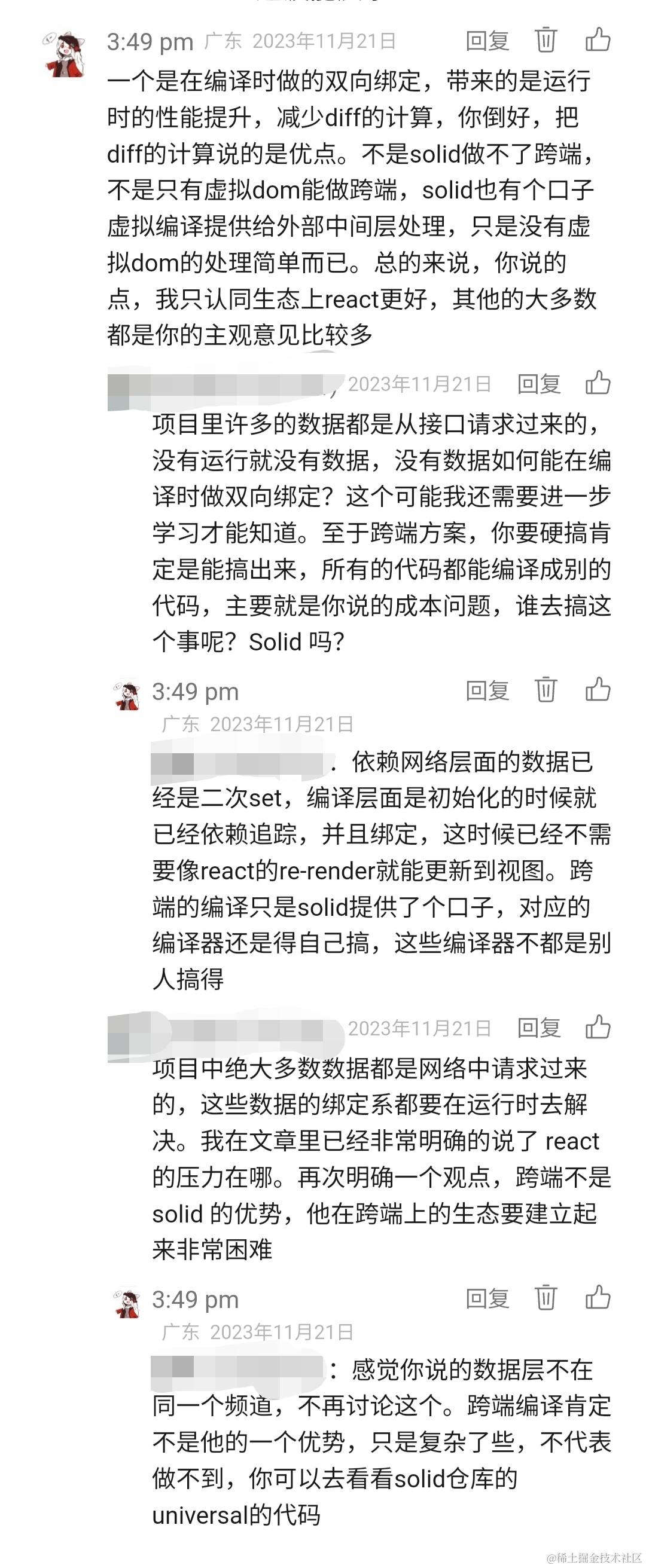Like the comment about '依赖网络层面的数据'
Image resolution: width=646 pixels, height=1568 pixels.
coord(598,690)
